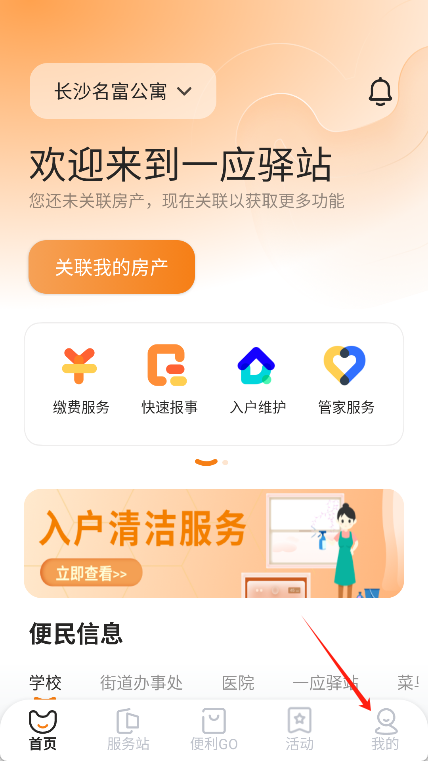Open 管家服务 butler service
Screen dimensions: 428x761
point(346,380)
